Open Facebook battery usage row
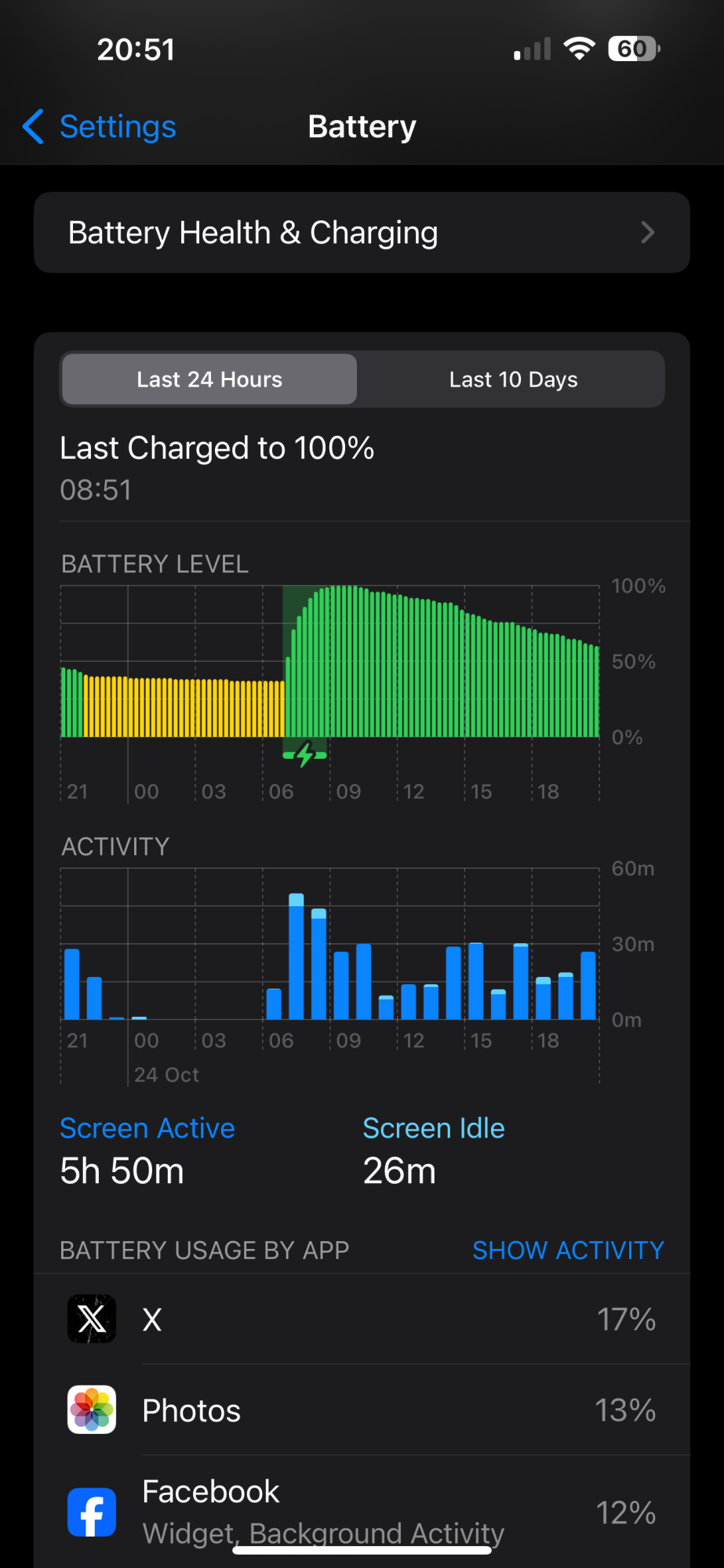 pos(362,1512)
